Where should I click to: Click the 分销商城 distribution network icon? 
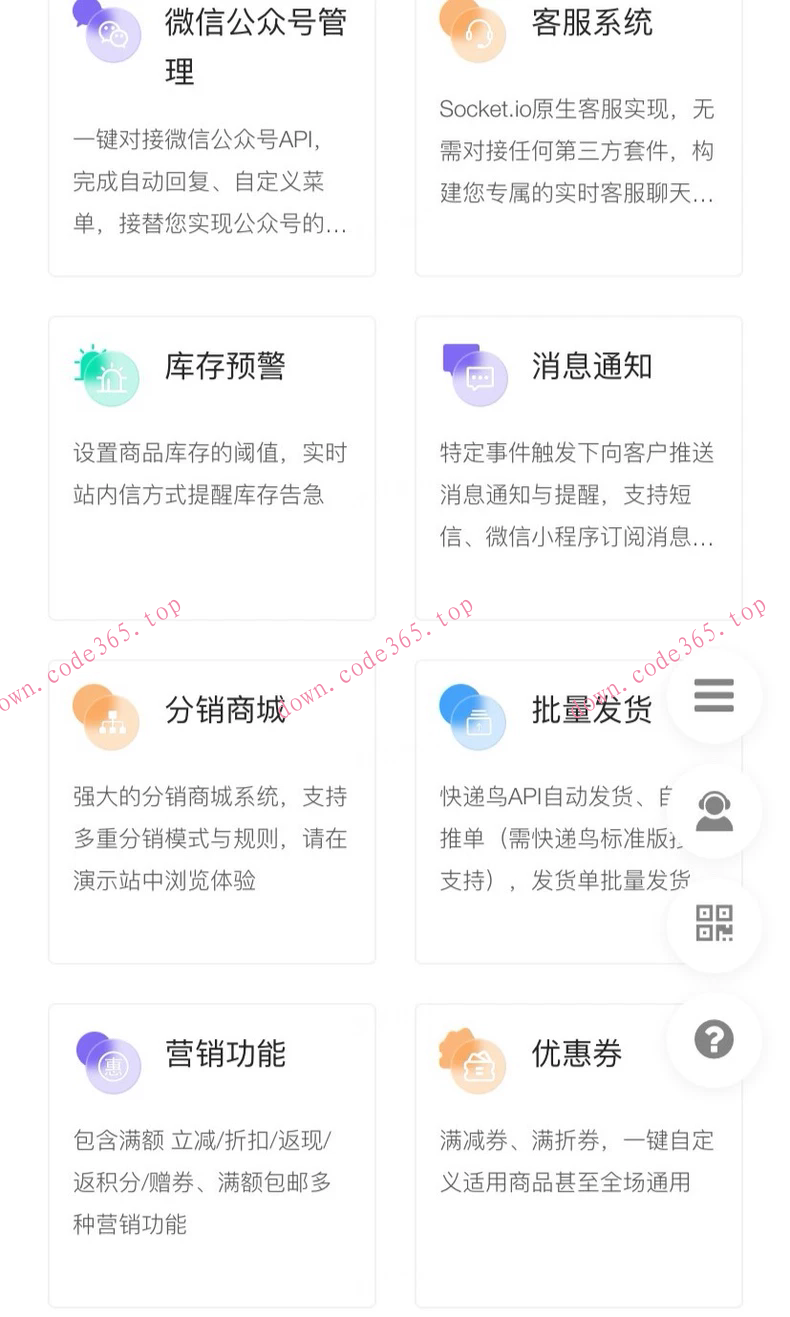click(108, 717)
